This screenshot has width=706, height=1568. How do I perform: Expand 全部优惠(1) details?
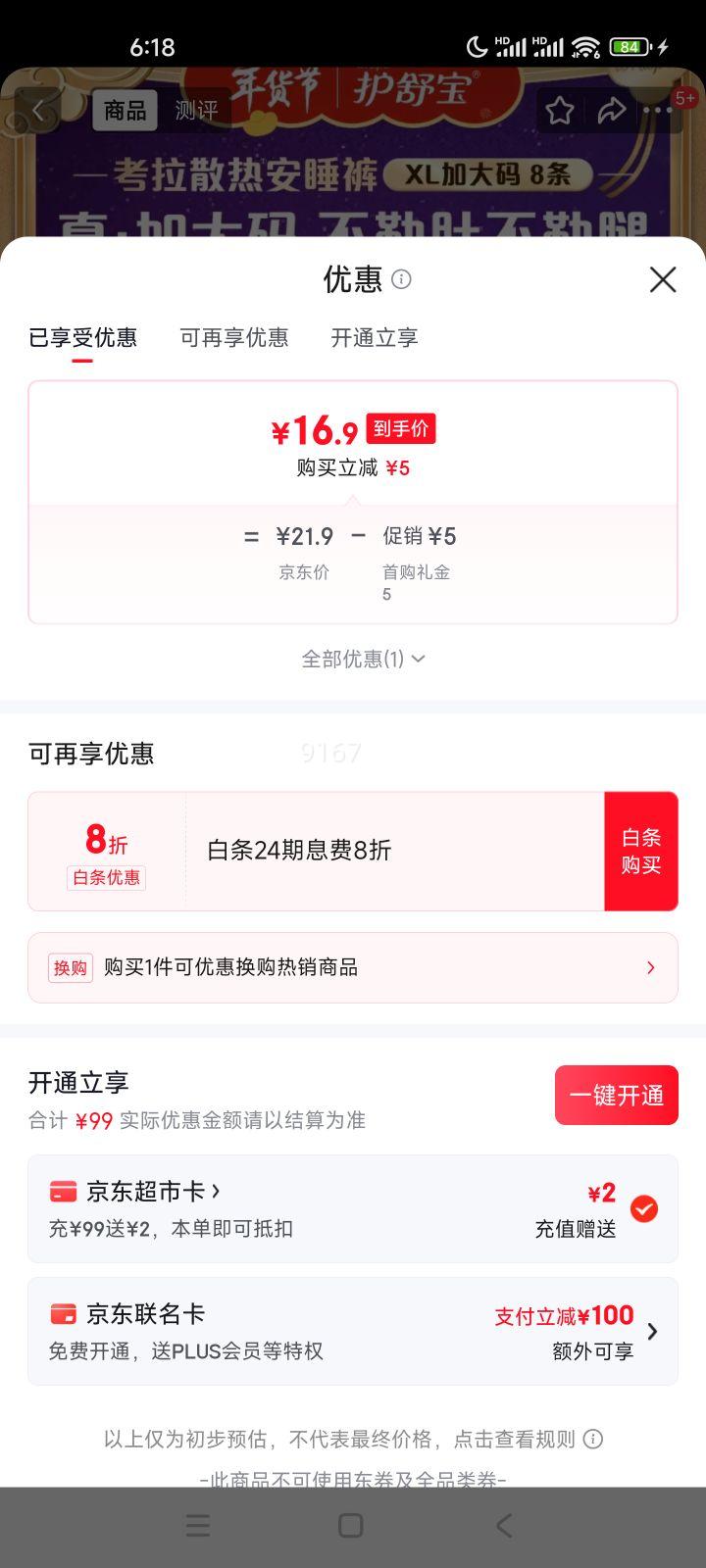pyautogui.click(x=363, y=659)
